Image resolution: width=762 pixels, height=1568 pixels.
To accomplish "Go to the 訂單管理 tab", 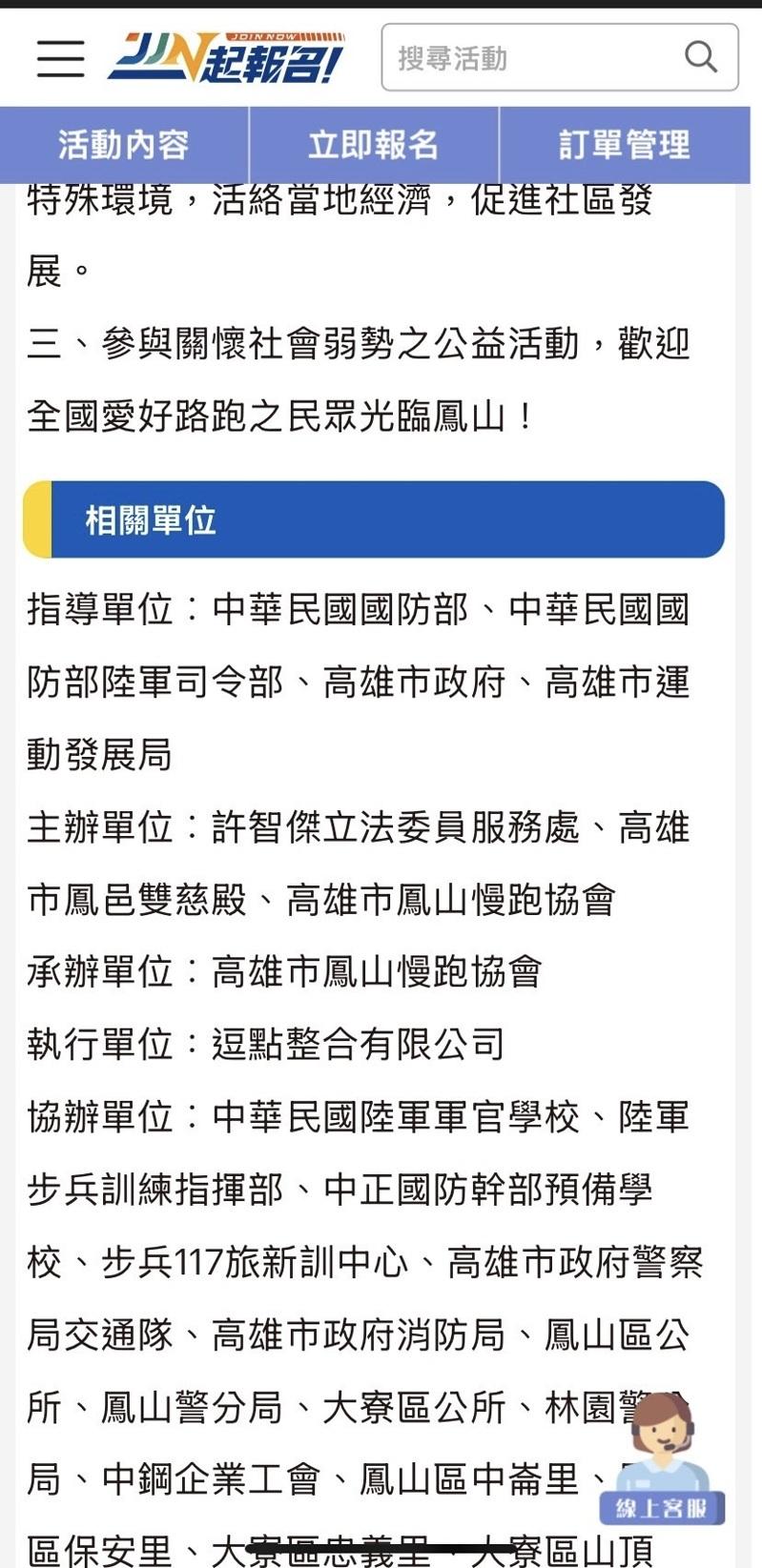I will click(625, 145).
